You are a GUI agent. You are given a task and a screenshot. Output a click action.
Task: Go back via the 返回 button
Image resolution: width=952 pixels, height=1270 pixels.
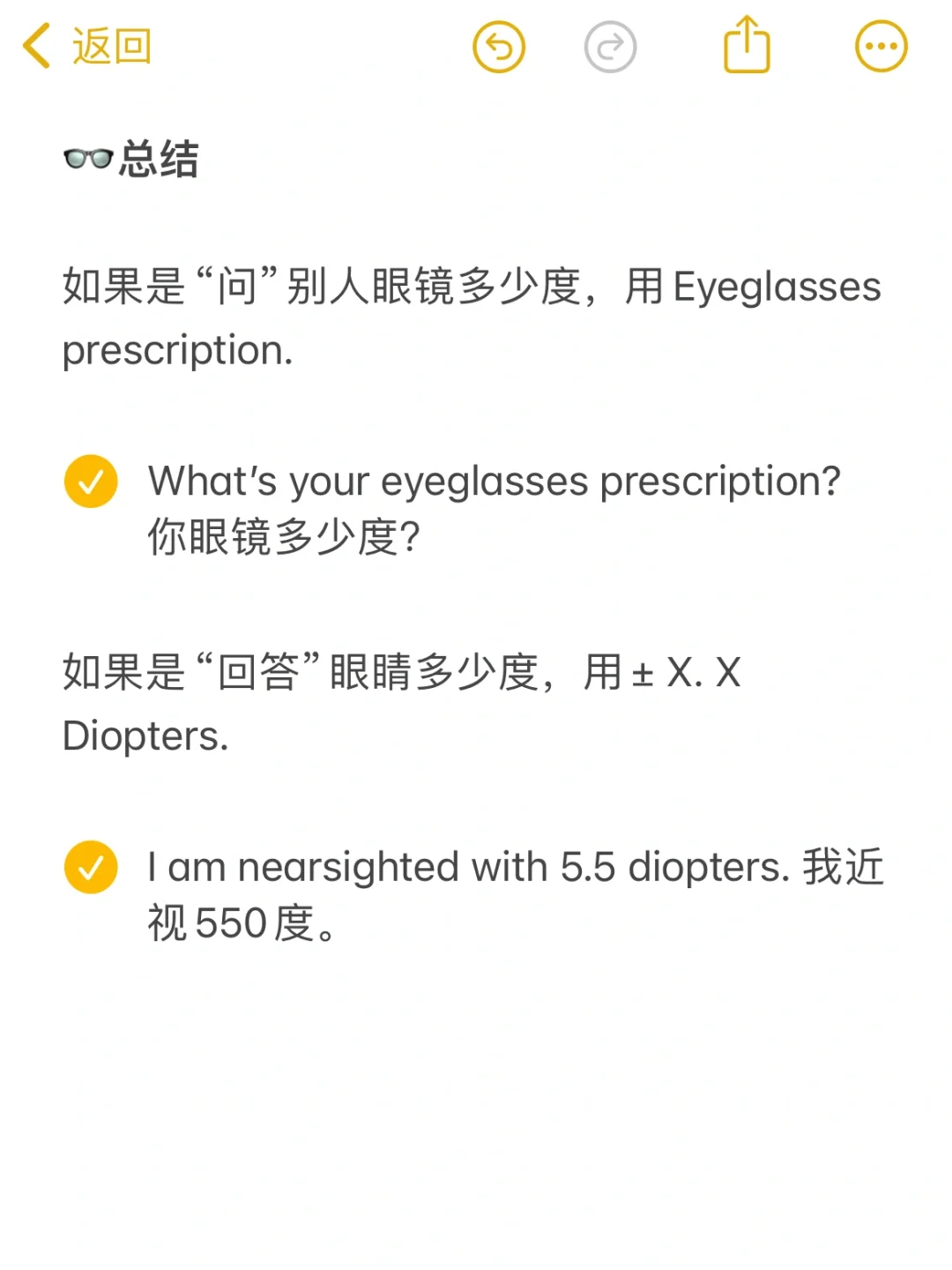click(88, 46)
